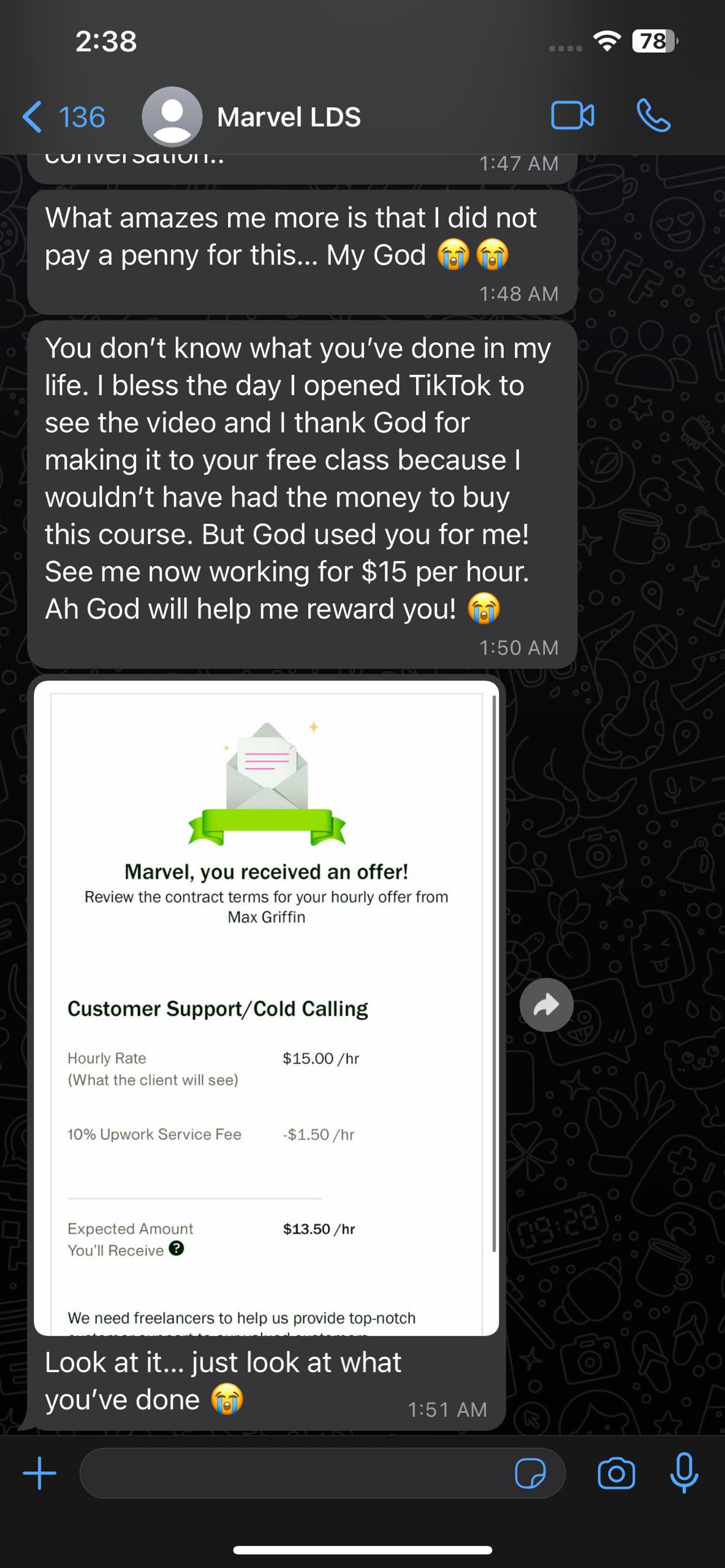The width and height of the screenshot is (725, 1568).
Task: Focus the message text field
Action: [294, 1472]
